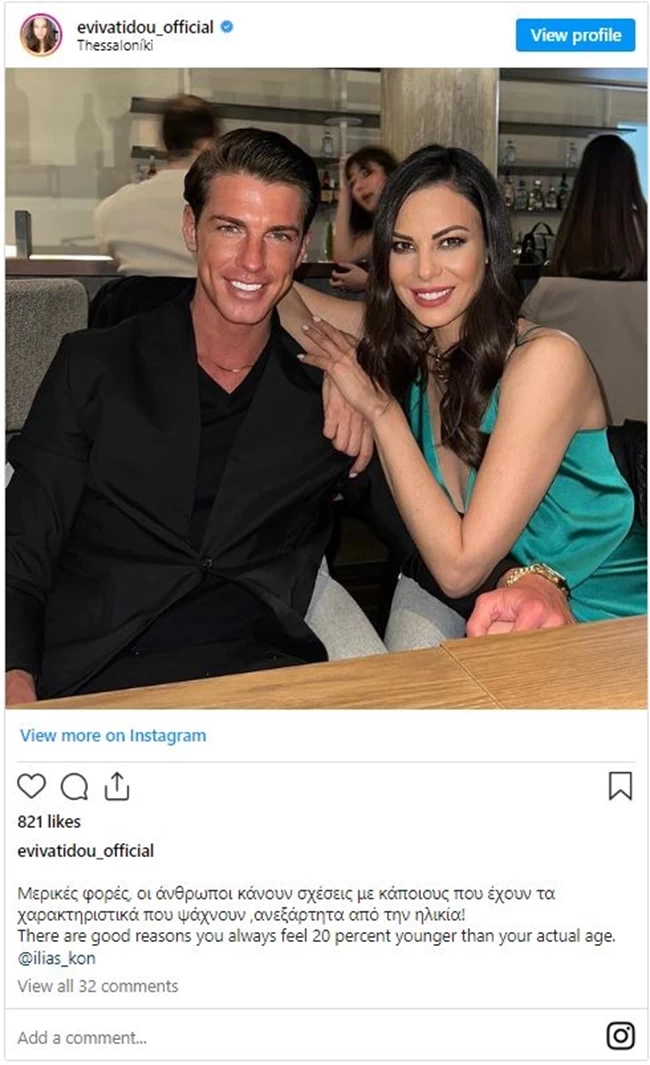This screenshot has width=650, height=1065.
Task: Like this post with the heart icon
Action: (x=32, y=787)
